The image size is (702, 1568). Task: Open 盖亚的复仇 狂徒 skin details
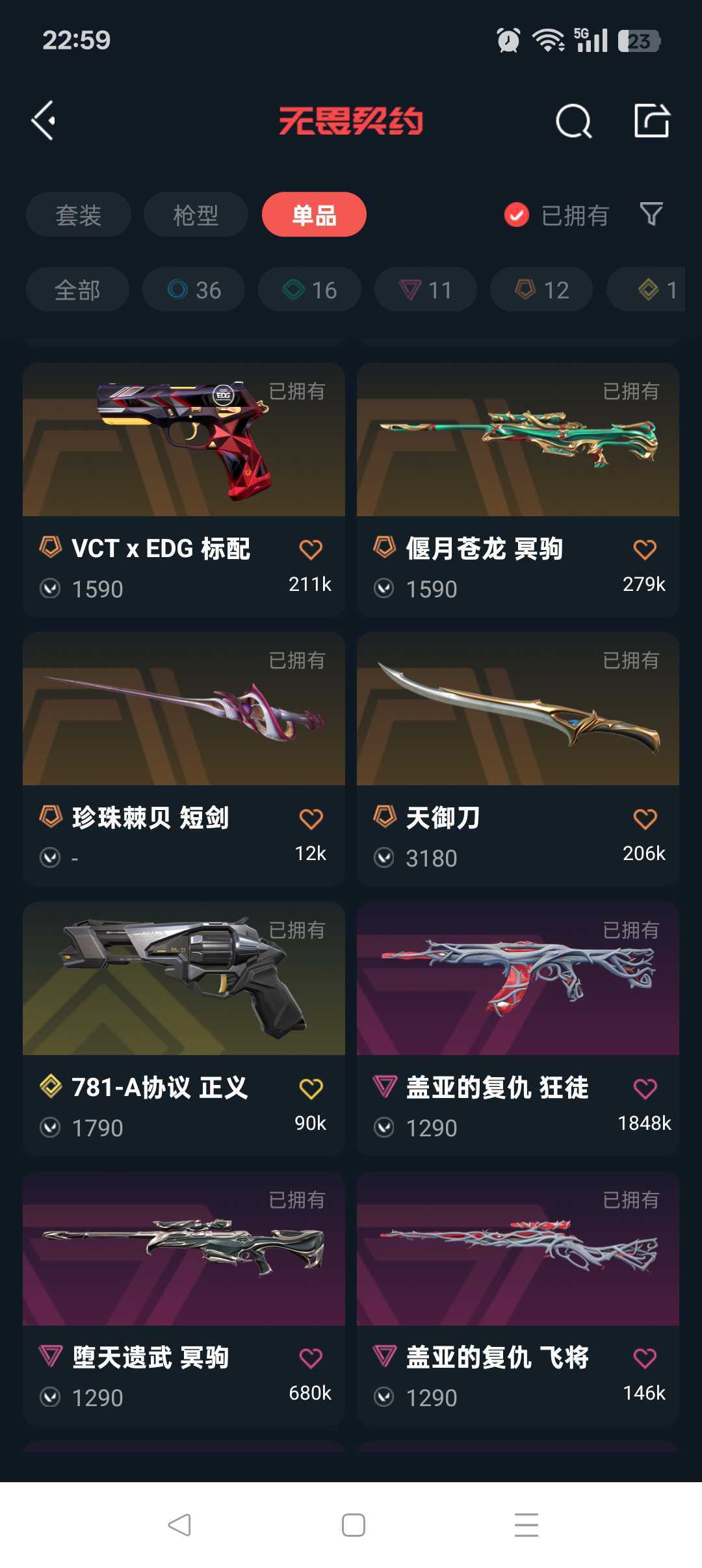[518, 1028]
